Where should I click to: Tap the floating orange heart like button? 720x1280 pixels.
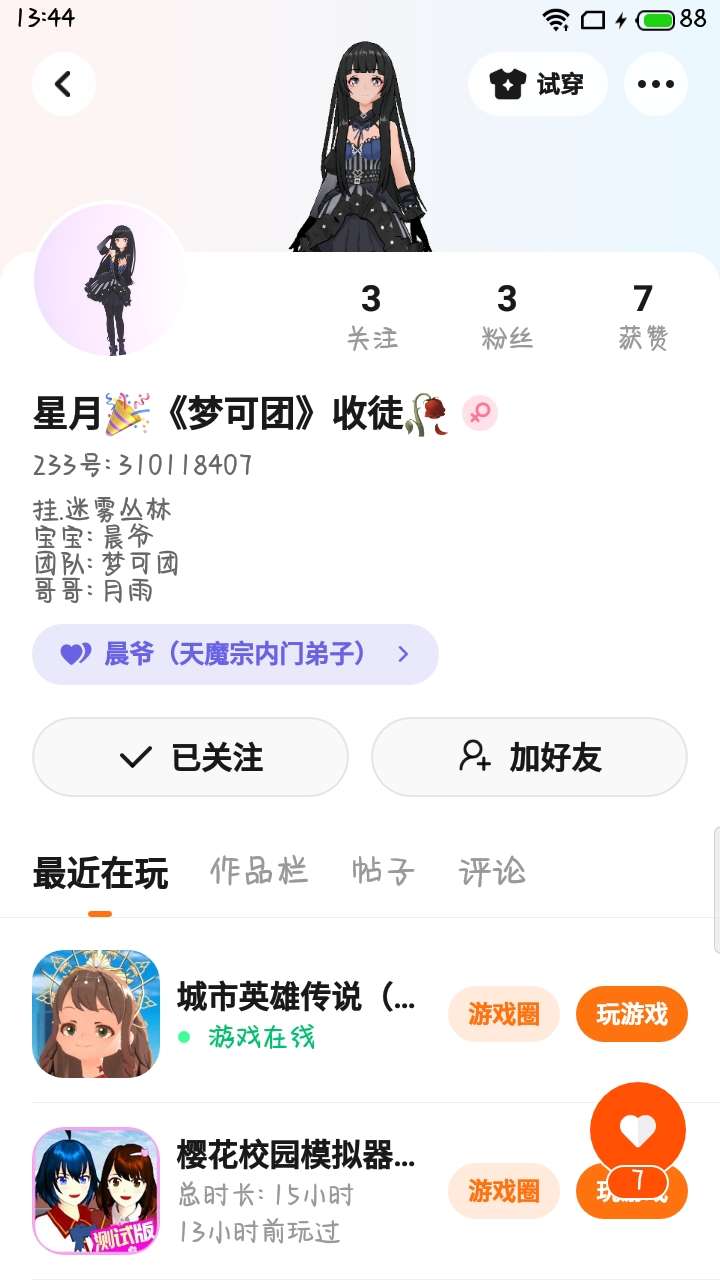tap(637, 1130)
